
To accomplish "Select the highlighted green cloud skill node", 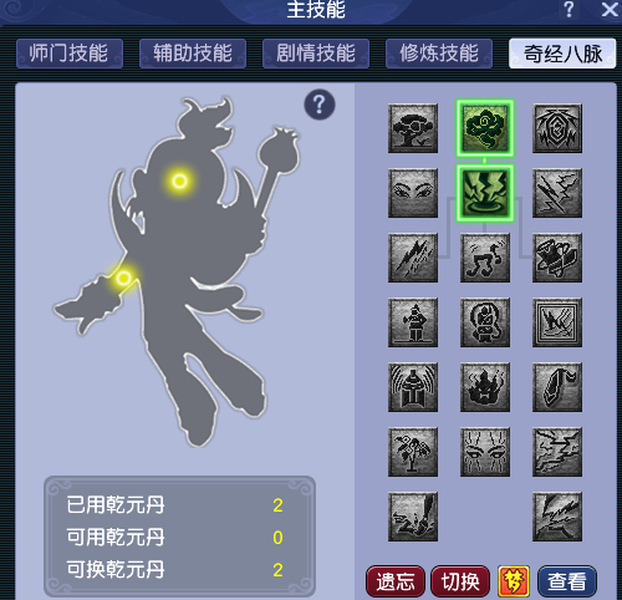I will point(485,128).
